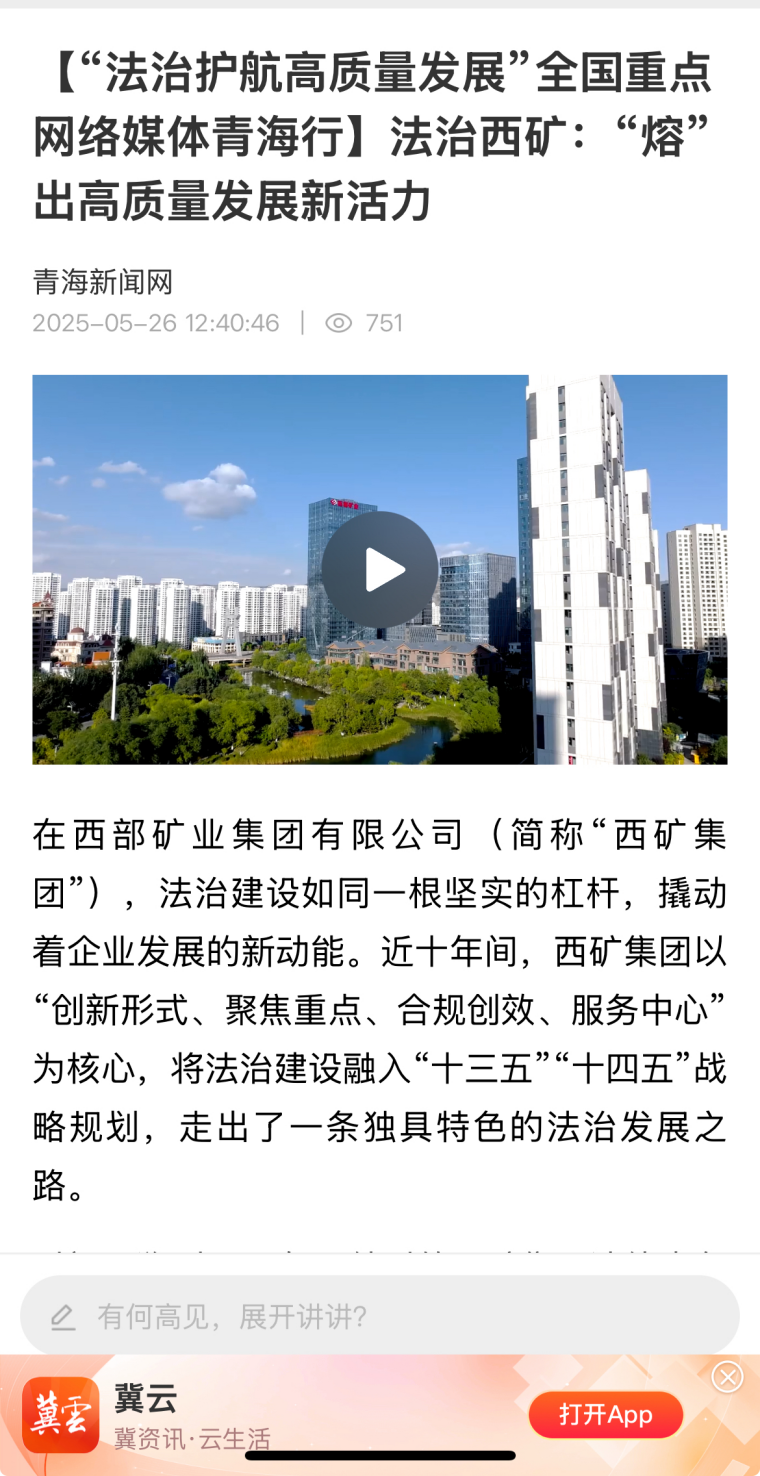This screenshot has height=1476, width=760.
Task: Open the 冀云 app promotion banner
Action: pyautogui.click(x=300, y=1415)
